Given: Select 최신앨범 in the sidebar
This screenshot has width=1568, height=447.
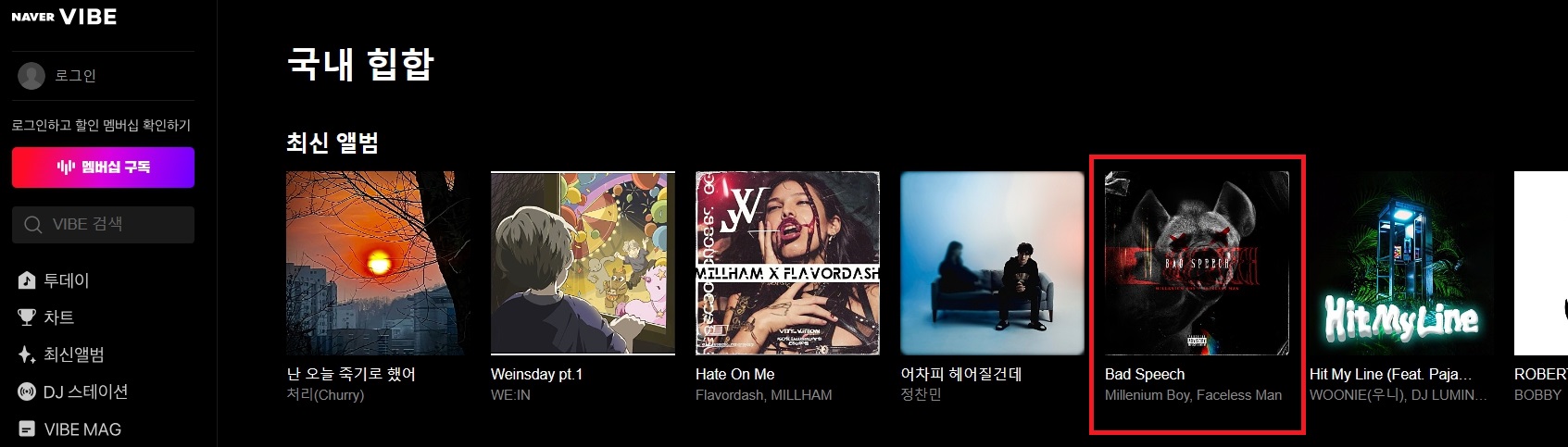Looking at the screenshot, I should [72, 354].
